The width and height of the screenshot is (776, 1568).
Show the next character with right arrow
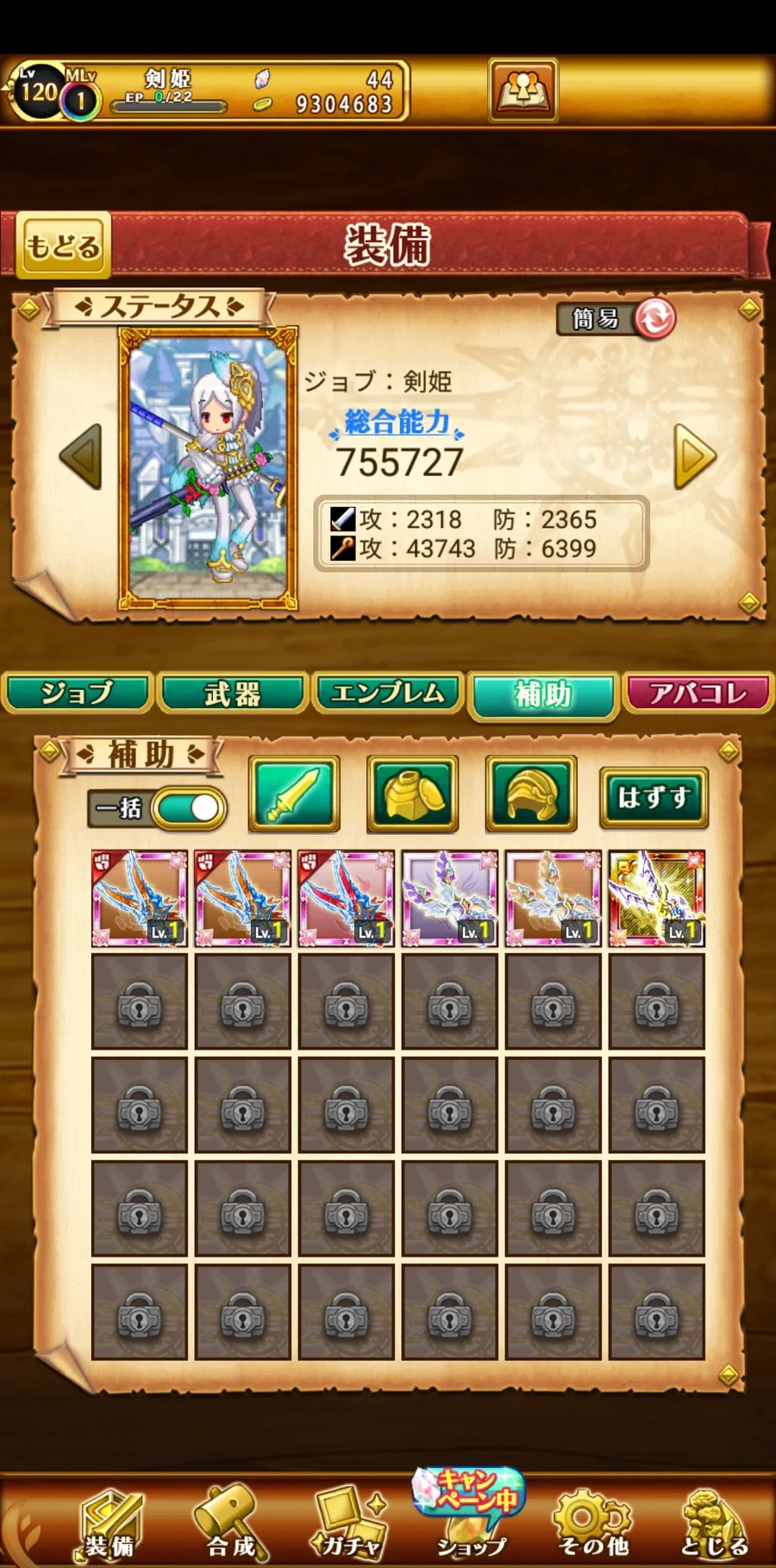(x=695, y=456)
